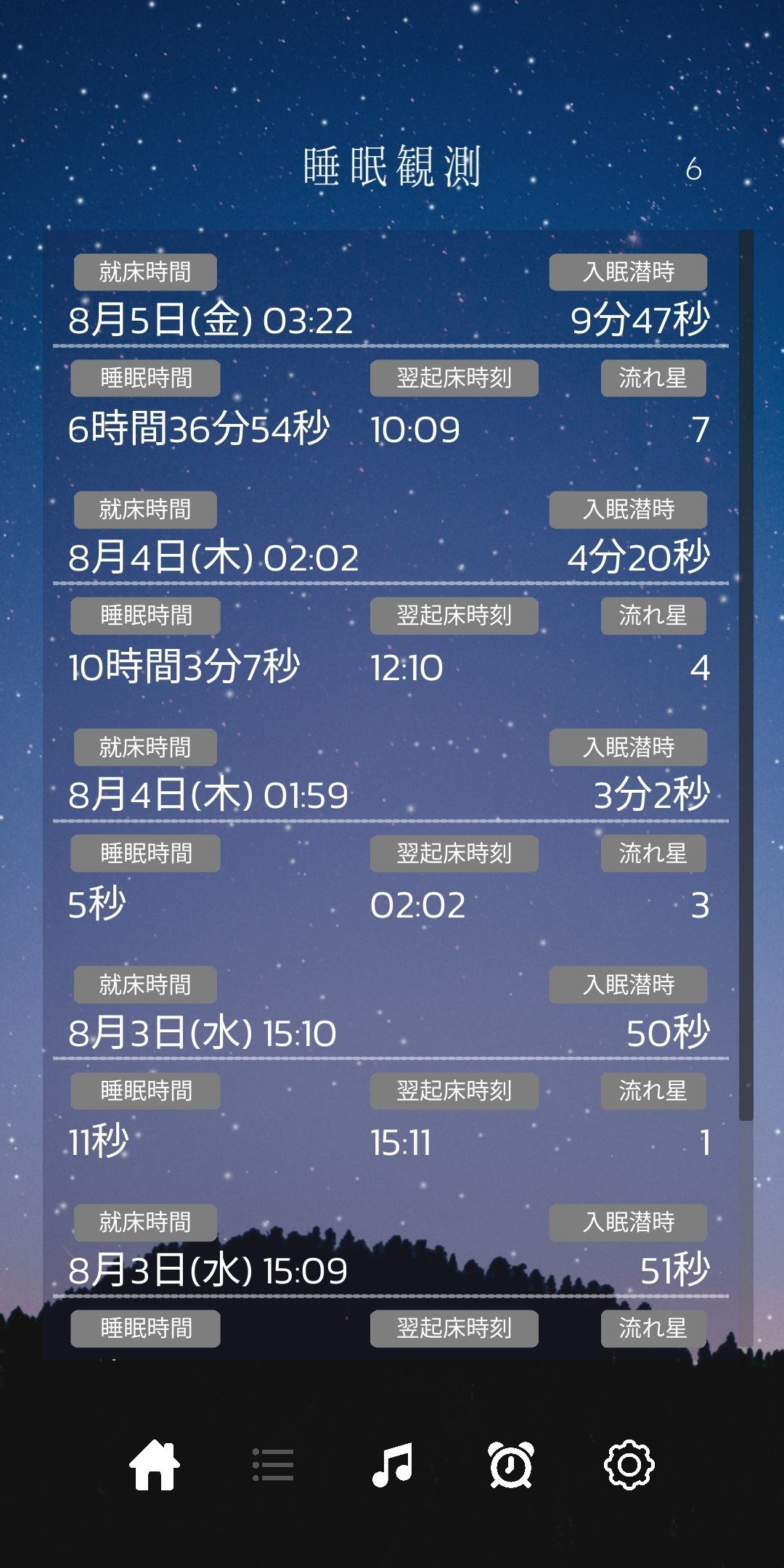Select the 8月3日(水) 15:10 sleep entry
This screenshot has width=784, height=1568.
point(391,1063)
